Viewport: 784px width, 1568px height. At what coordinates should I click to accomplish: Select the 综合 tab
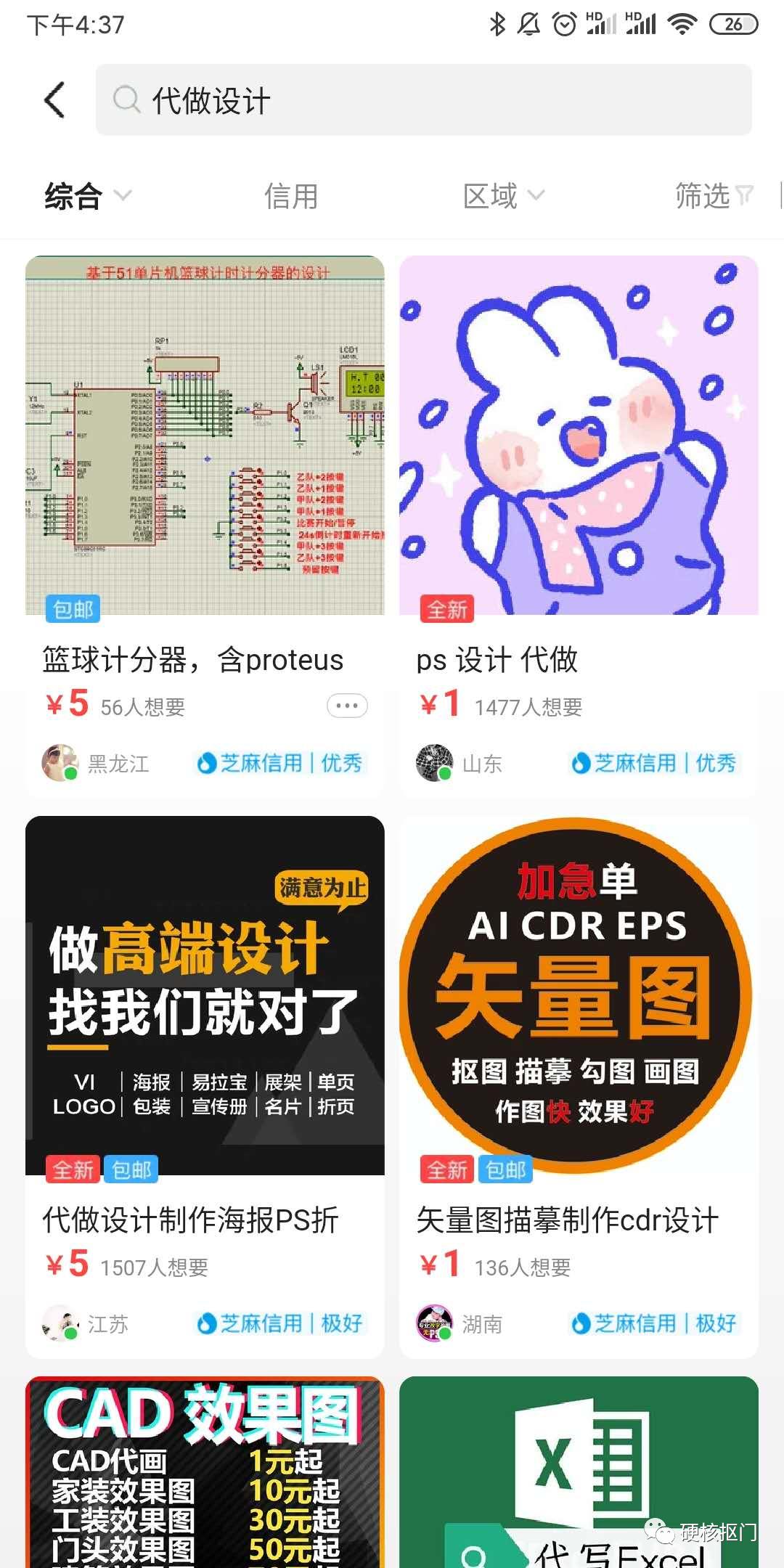tap(70, 195)
